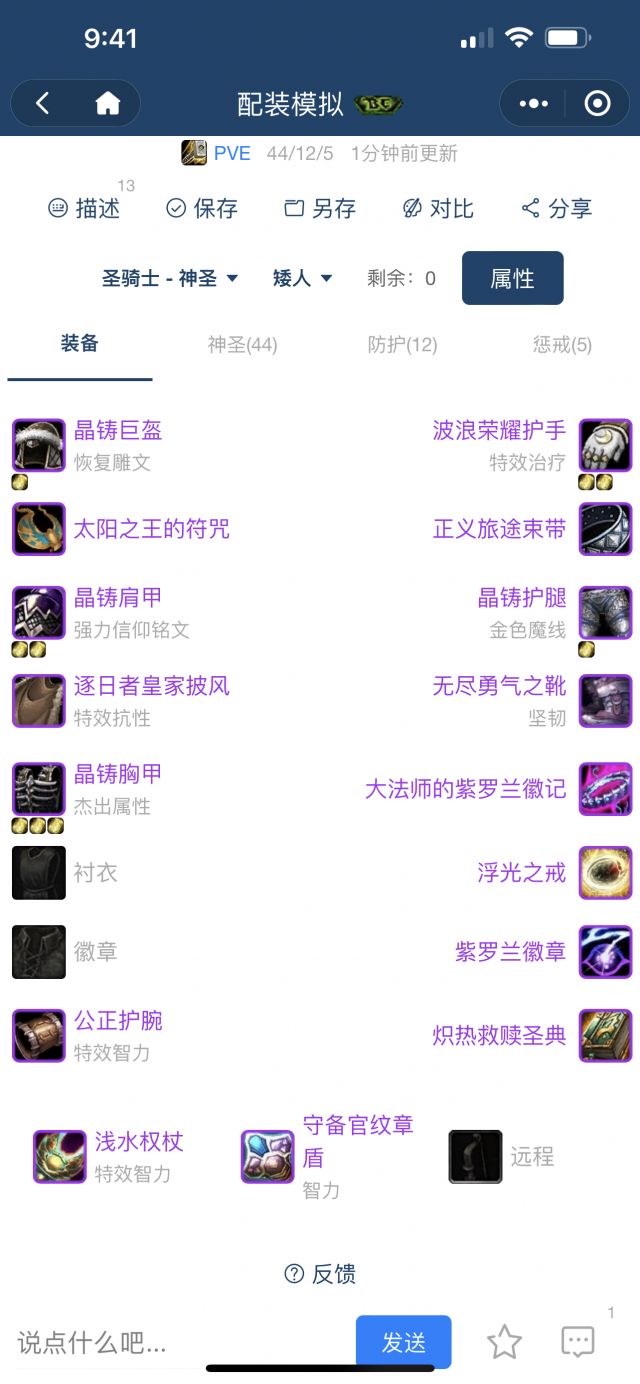The width and height of the screenshot is (640, 1384).
Task: Select the 浅水权杖 weapon slot
Action: (138, 1142)
